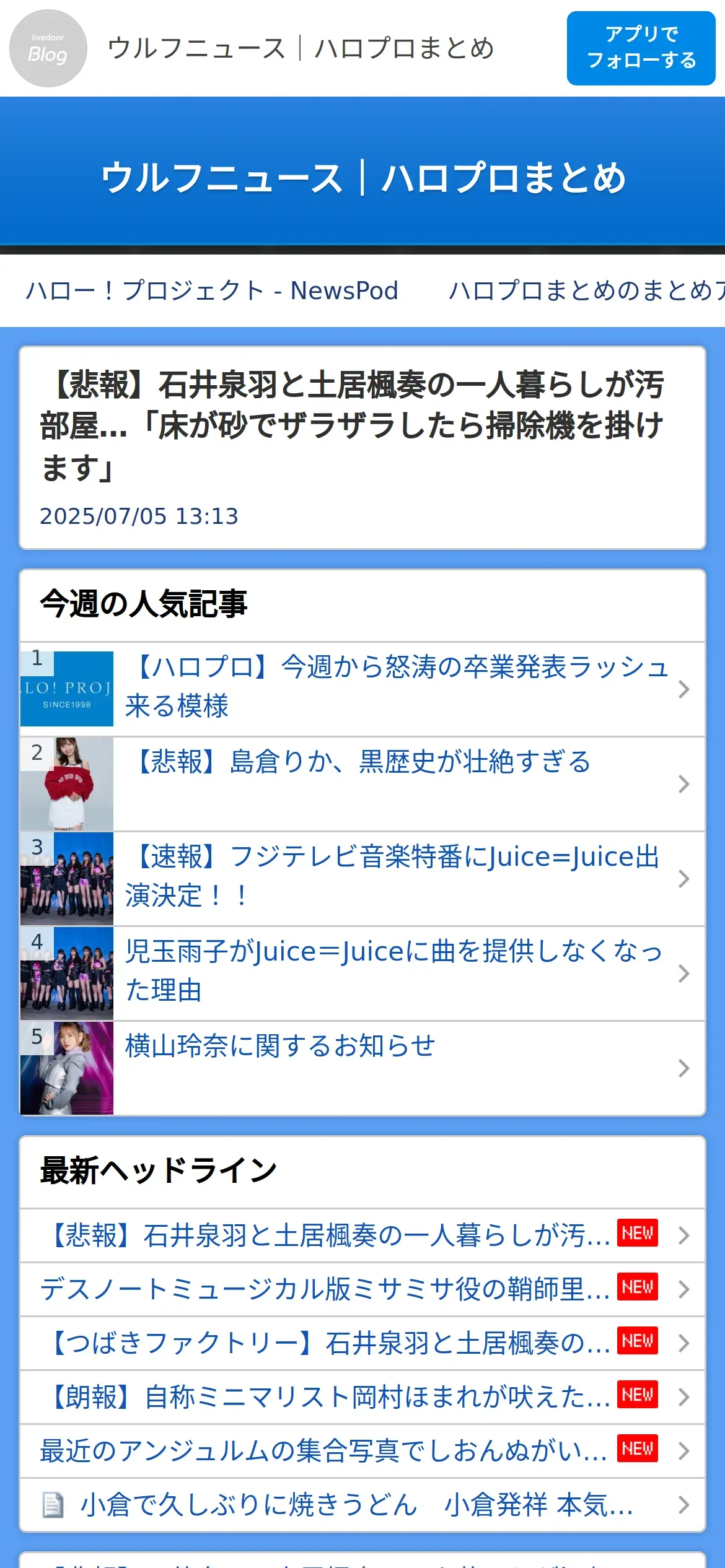Image resolution: width=725 pixels, height=1568 pixels.
Task: Open the 小倉で久しぶりに焼きうどん headline
Action: pyautogui.click(x=356, y=1505)
